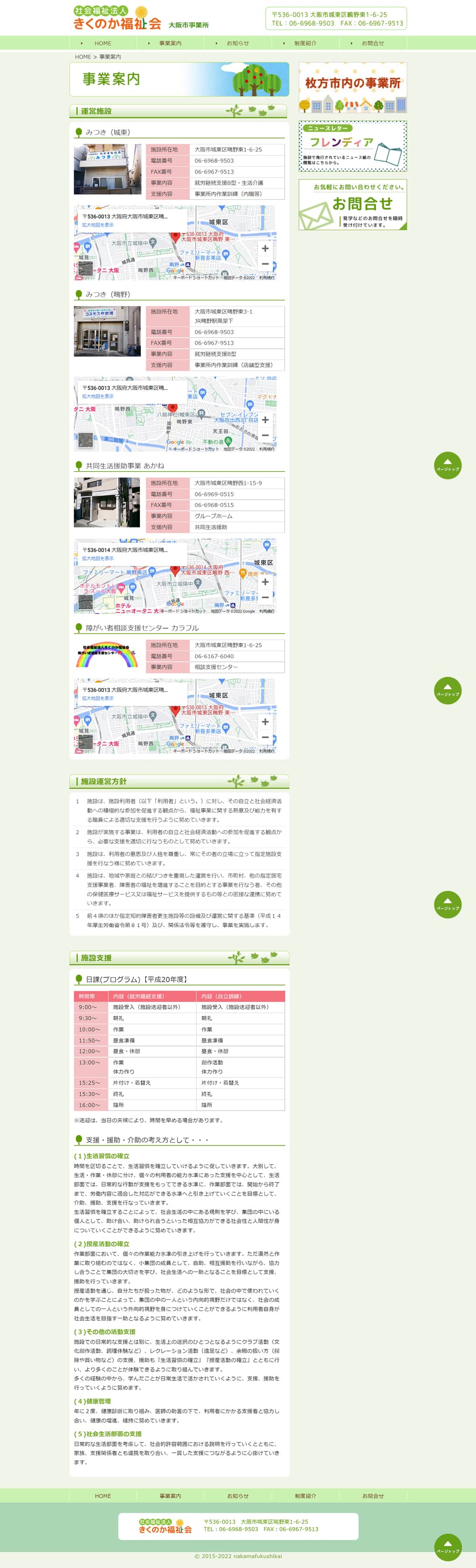Open お問合せ contact banner in sidebar
Viewport: 476px width, 1568px height.
352,205
